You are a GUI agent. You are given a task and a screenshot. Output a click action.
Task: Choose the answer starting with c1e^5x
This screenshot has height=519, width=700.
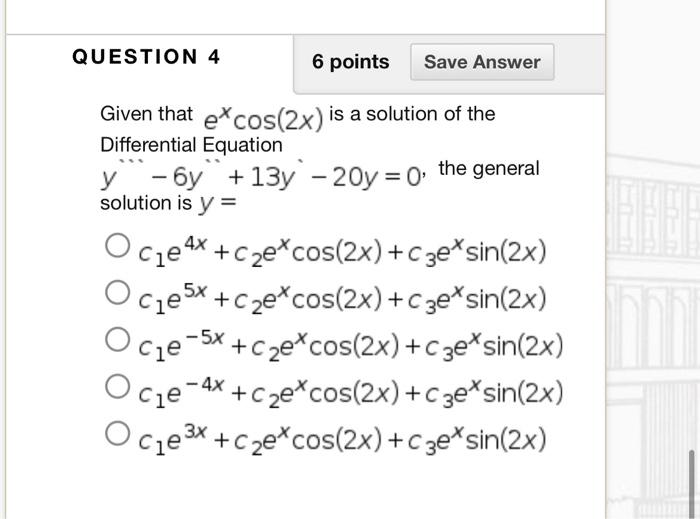118,293
